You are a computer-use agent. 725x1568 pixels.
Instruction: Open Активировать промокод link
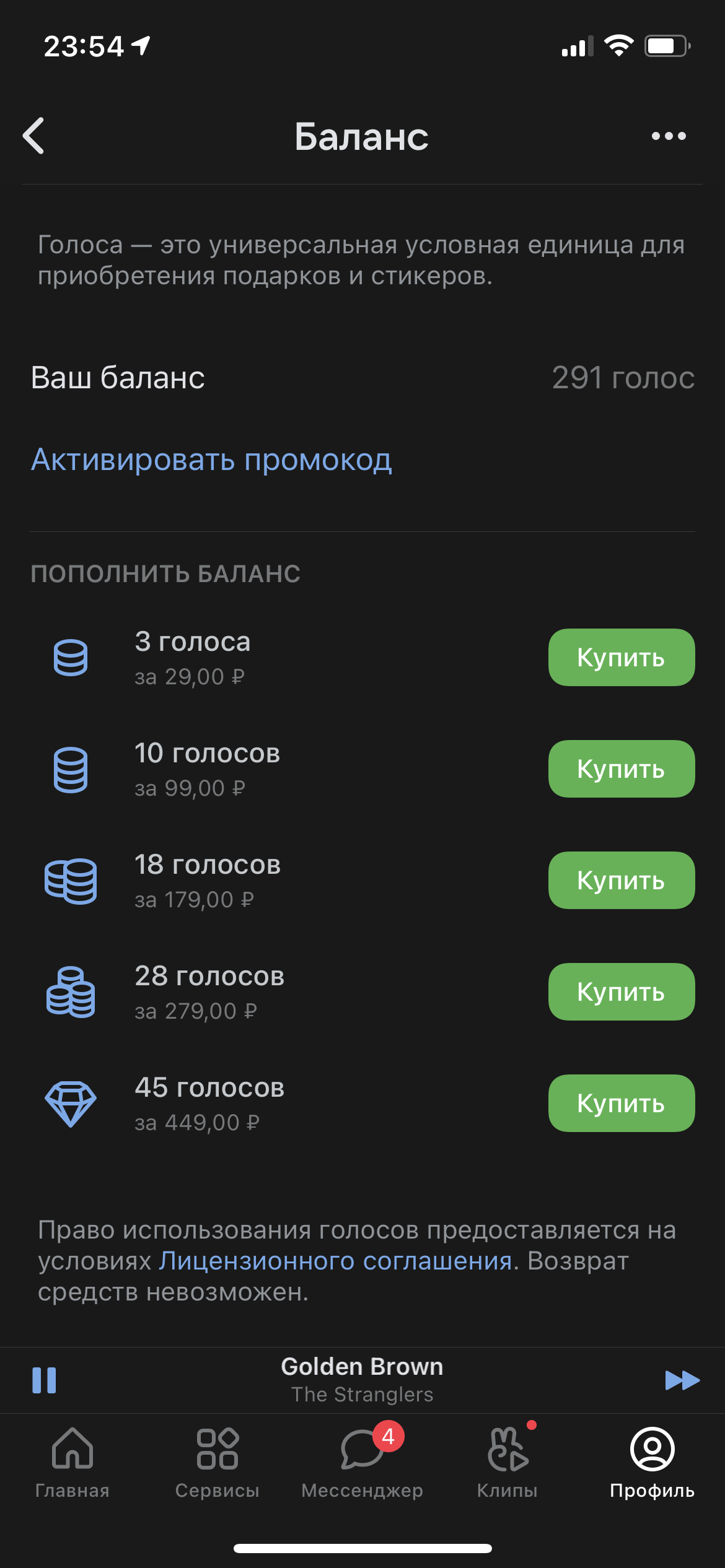pos(211,460)
